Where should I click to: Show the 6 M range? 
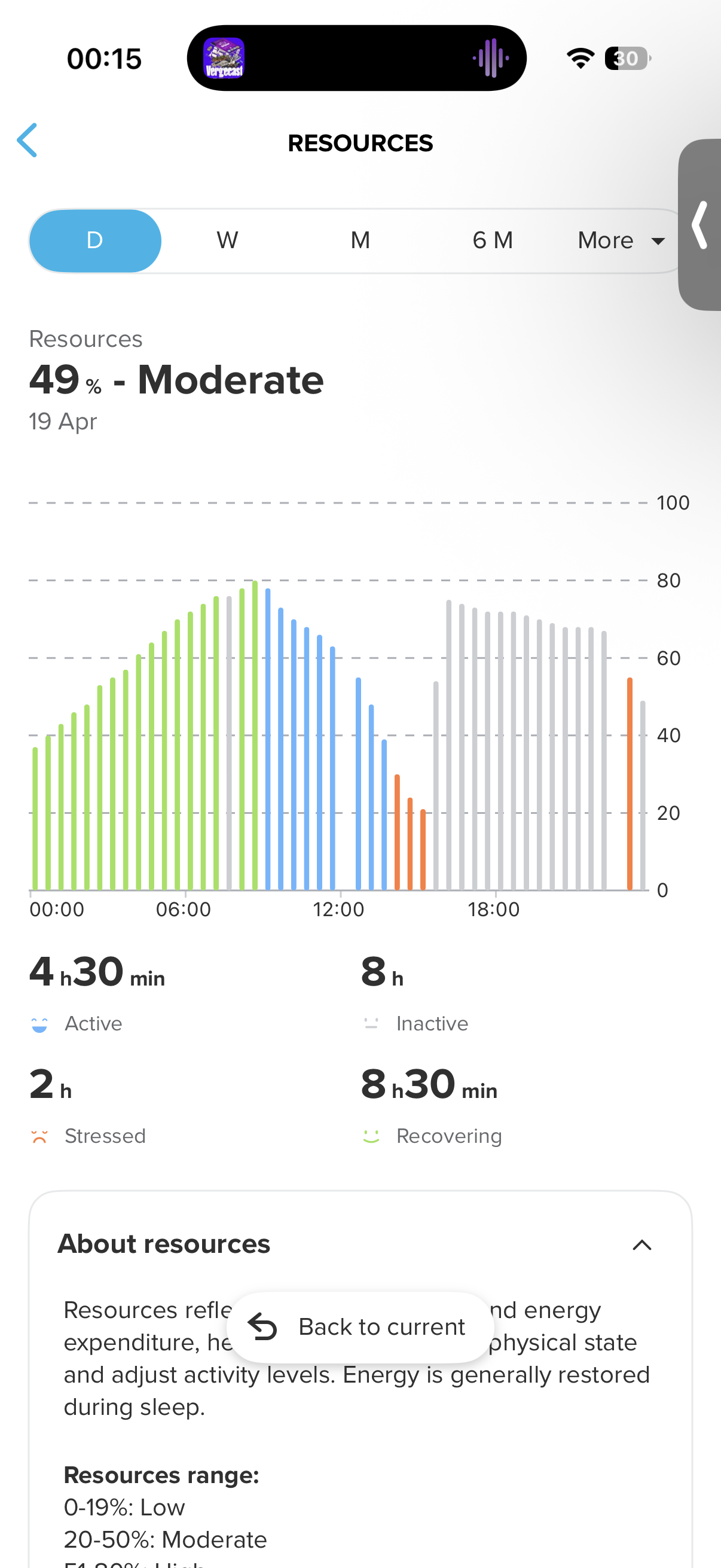[492, 240]
